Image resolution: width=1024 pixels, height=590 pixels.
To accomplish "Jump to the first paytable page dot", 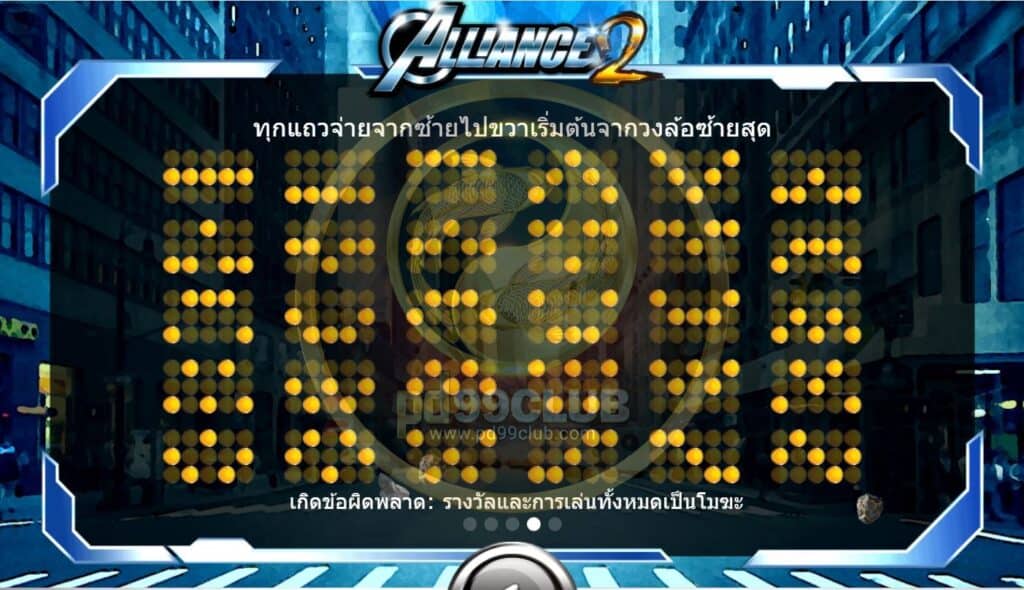I will click(470, 524).
